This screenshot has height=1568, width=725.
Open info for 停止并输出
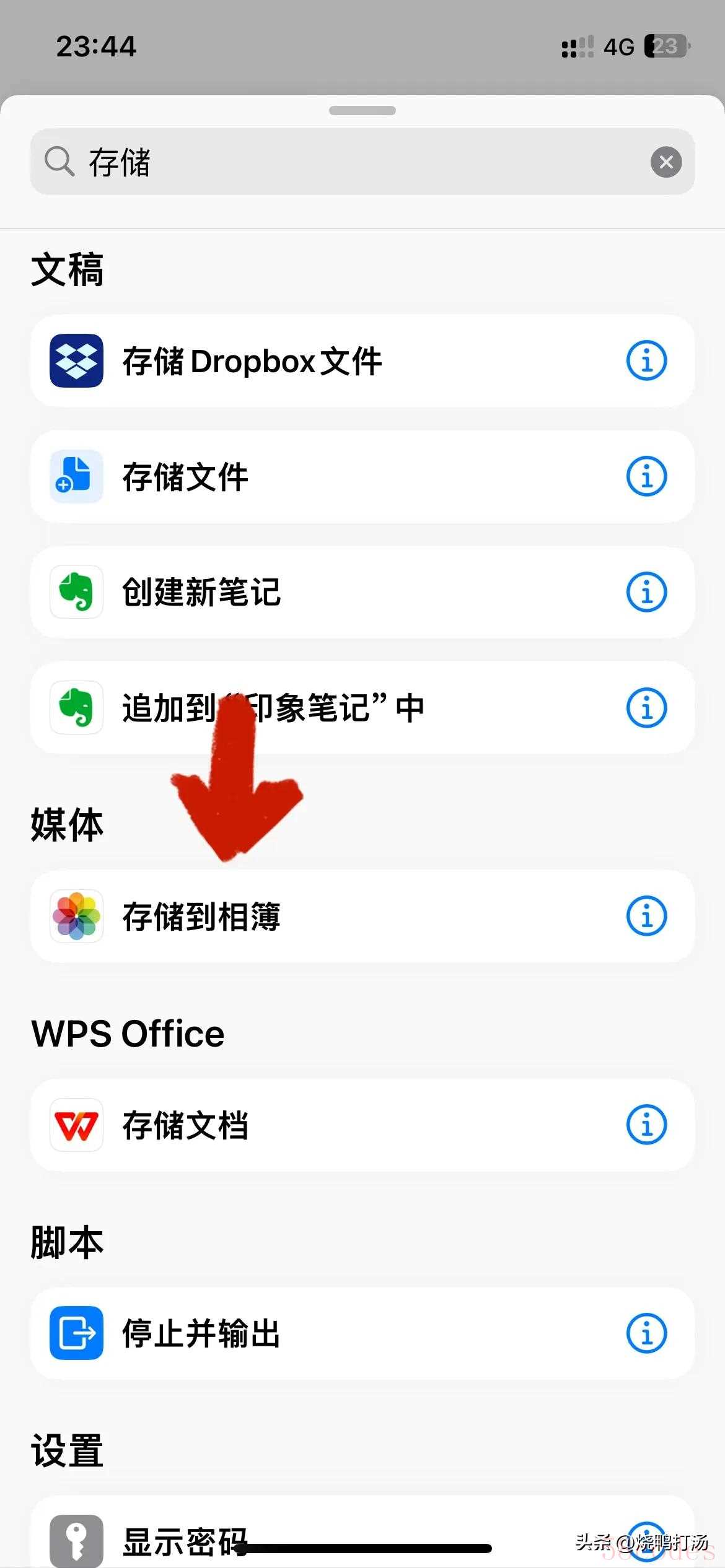point(646,1333)
